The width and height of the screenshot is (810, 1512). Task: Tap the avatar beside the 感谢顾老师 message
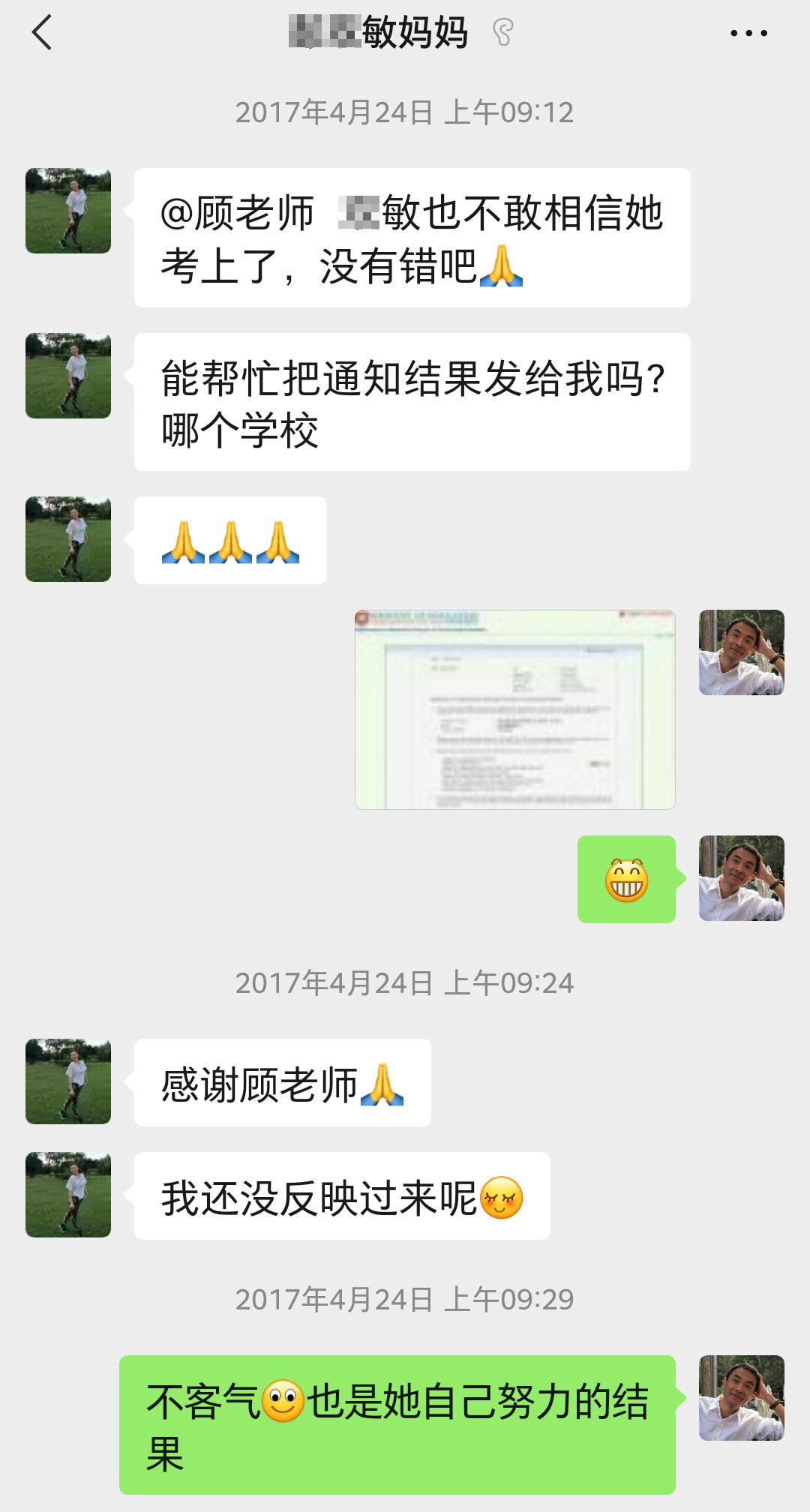click(68, 1081)
